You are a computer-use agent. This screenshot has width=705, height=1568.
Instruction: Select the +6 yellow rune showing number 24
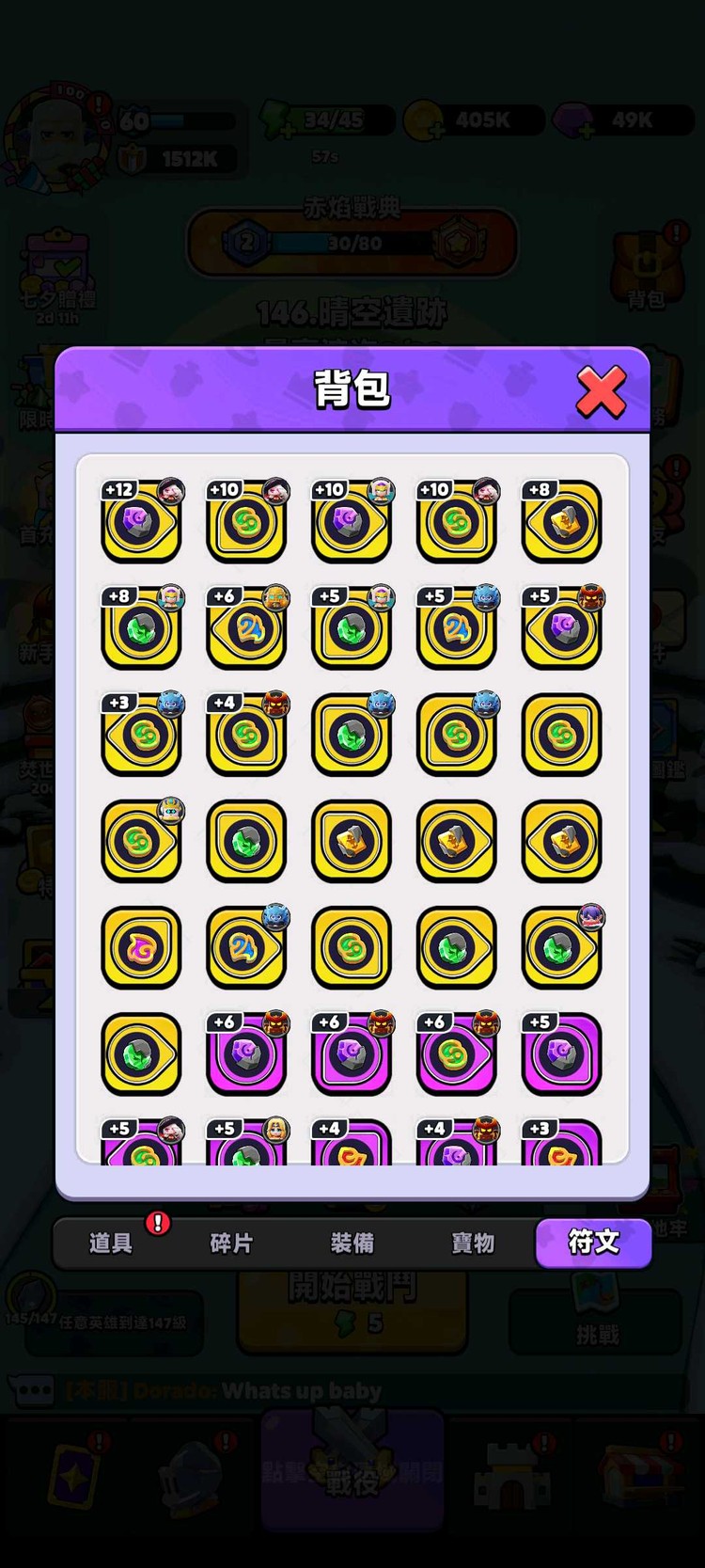(246, 628)
